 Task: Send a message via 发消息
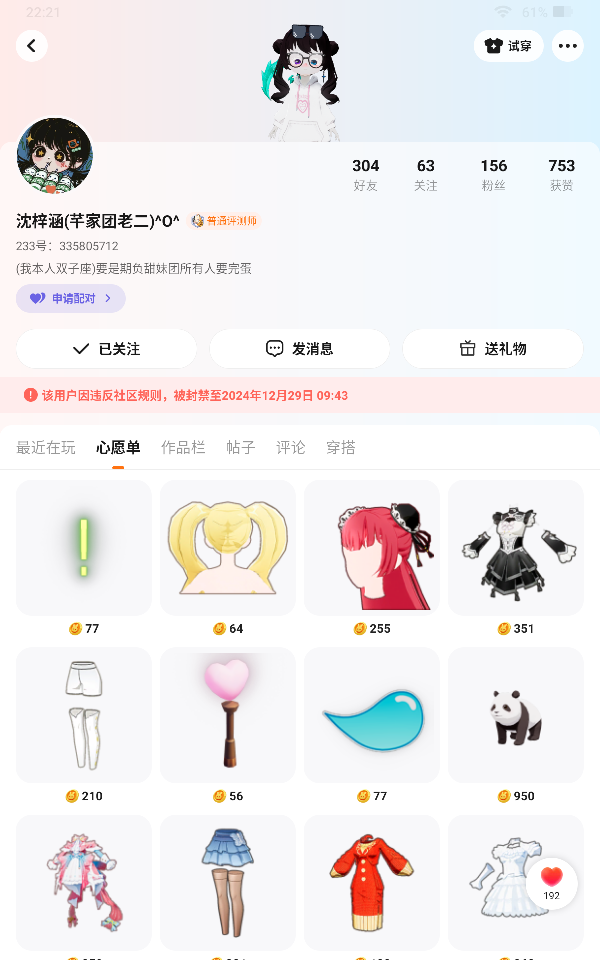[299, 349]
